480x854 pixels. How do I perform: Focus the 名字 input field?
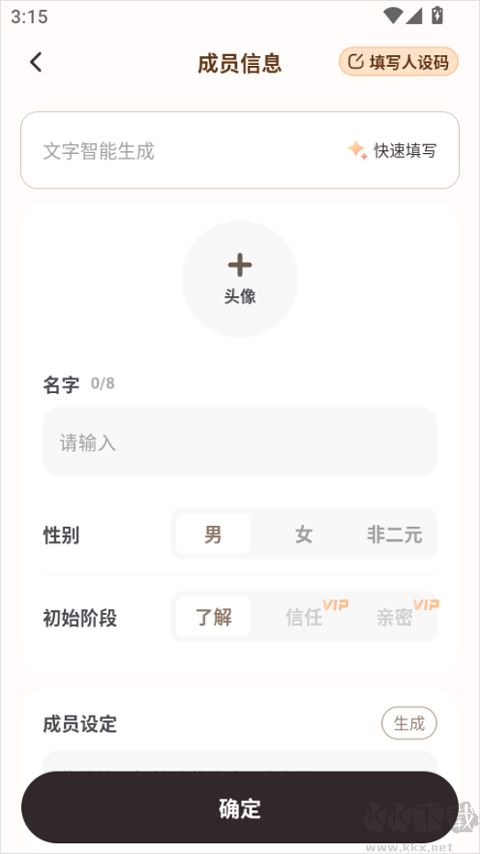click(x=240, y=442)
